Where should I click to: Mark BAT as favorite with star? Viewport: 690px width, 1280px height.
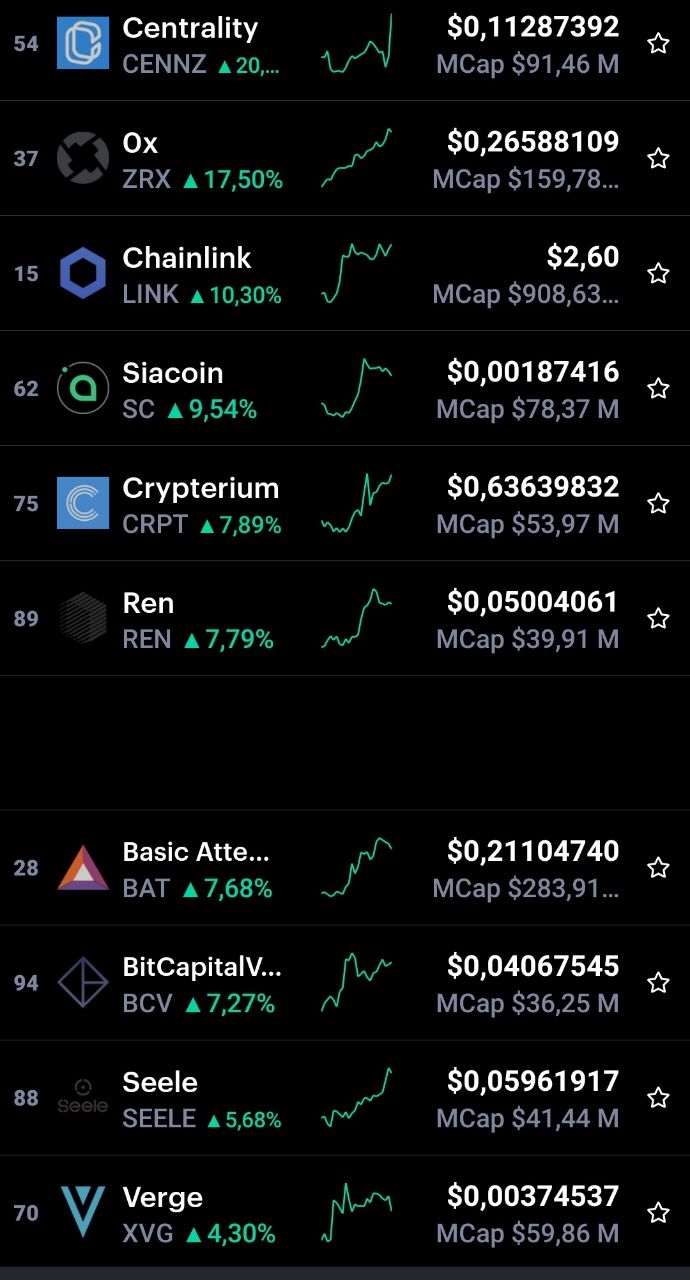[658, 867]
